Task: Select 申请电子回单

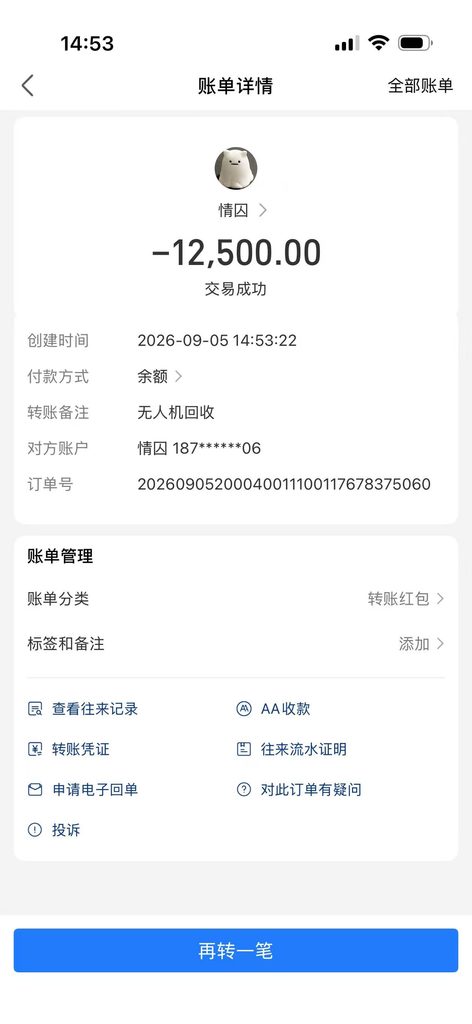Action: pyautogui.click(x=83, y=790)
